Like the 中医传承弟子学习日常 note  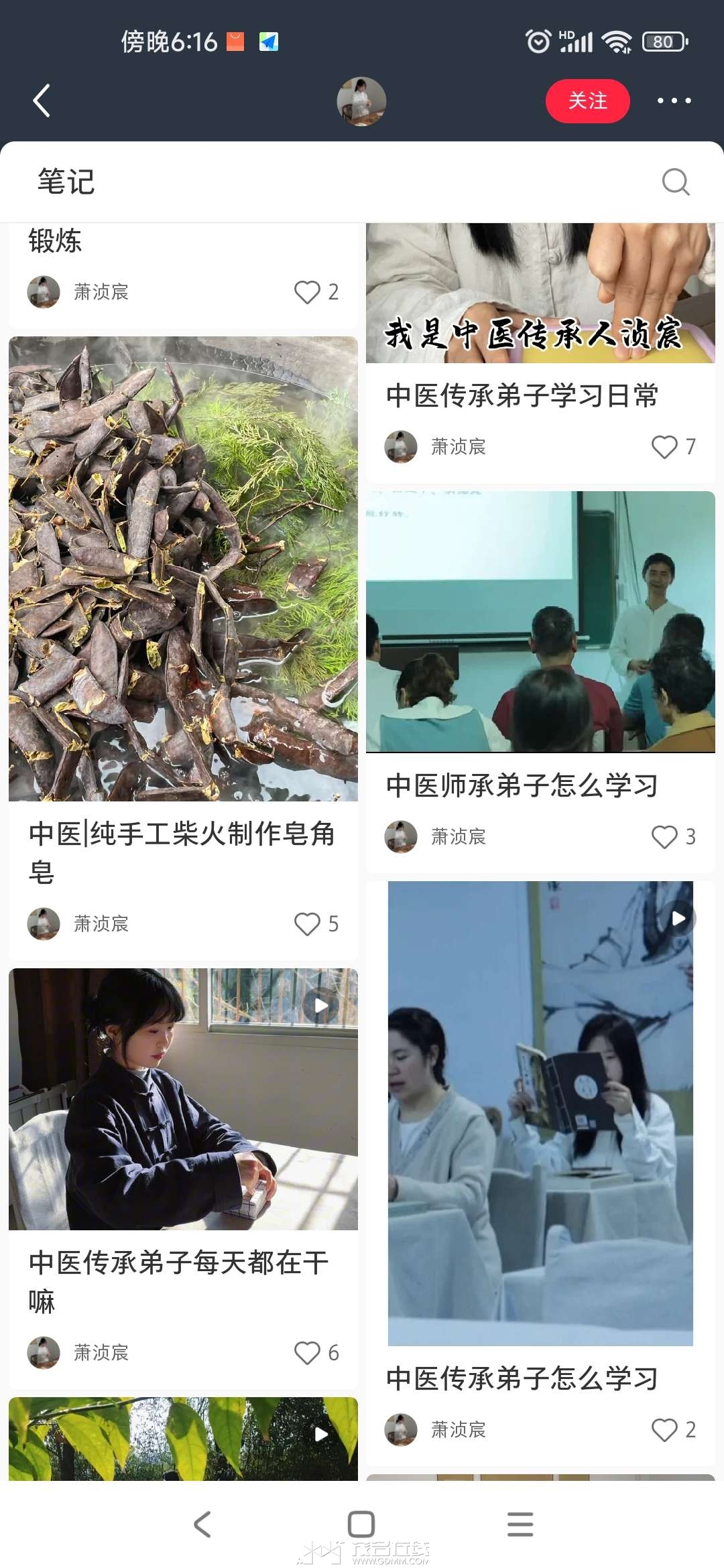[664, 447]
